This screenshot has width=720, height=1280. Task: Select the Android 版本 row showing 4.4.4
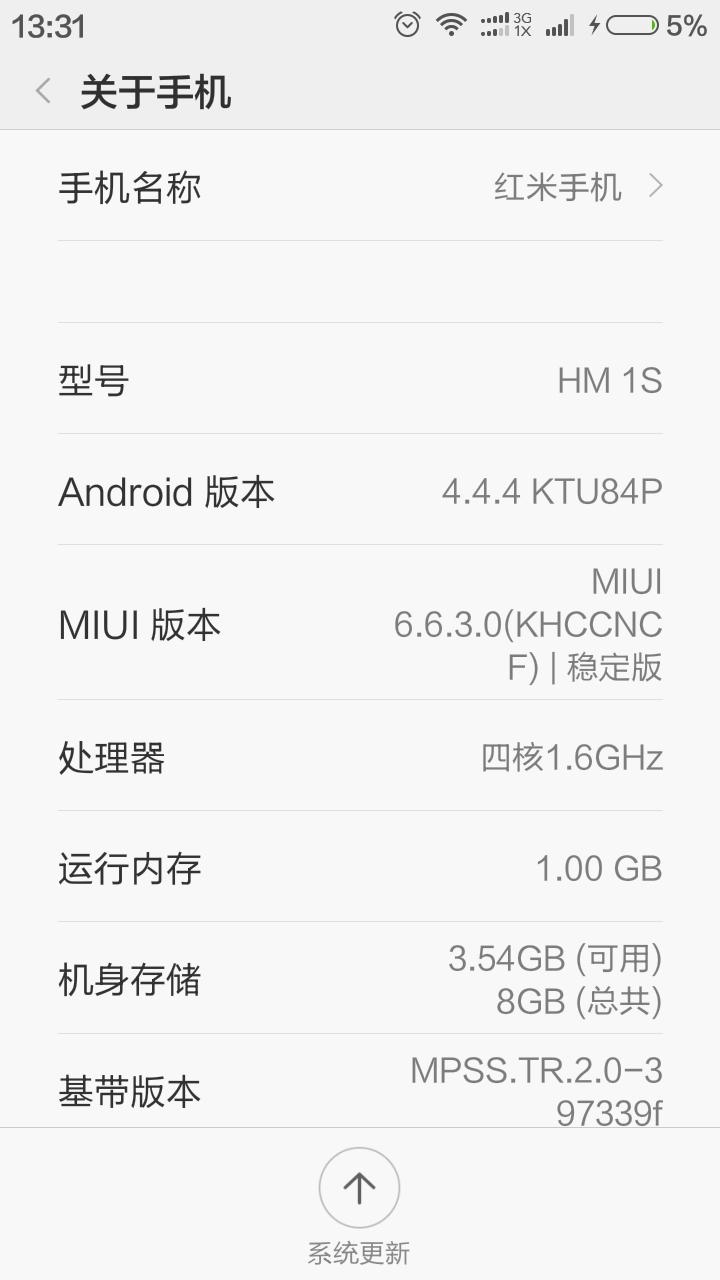tap(360, 491)
